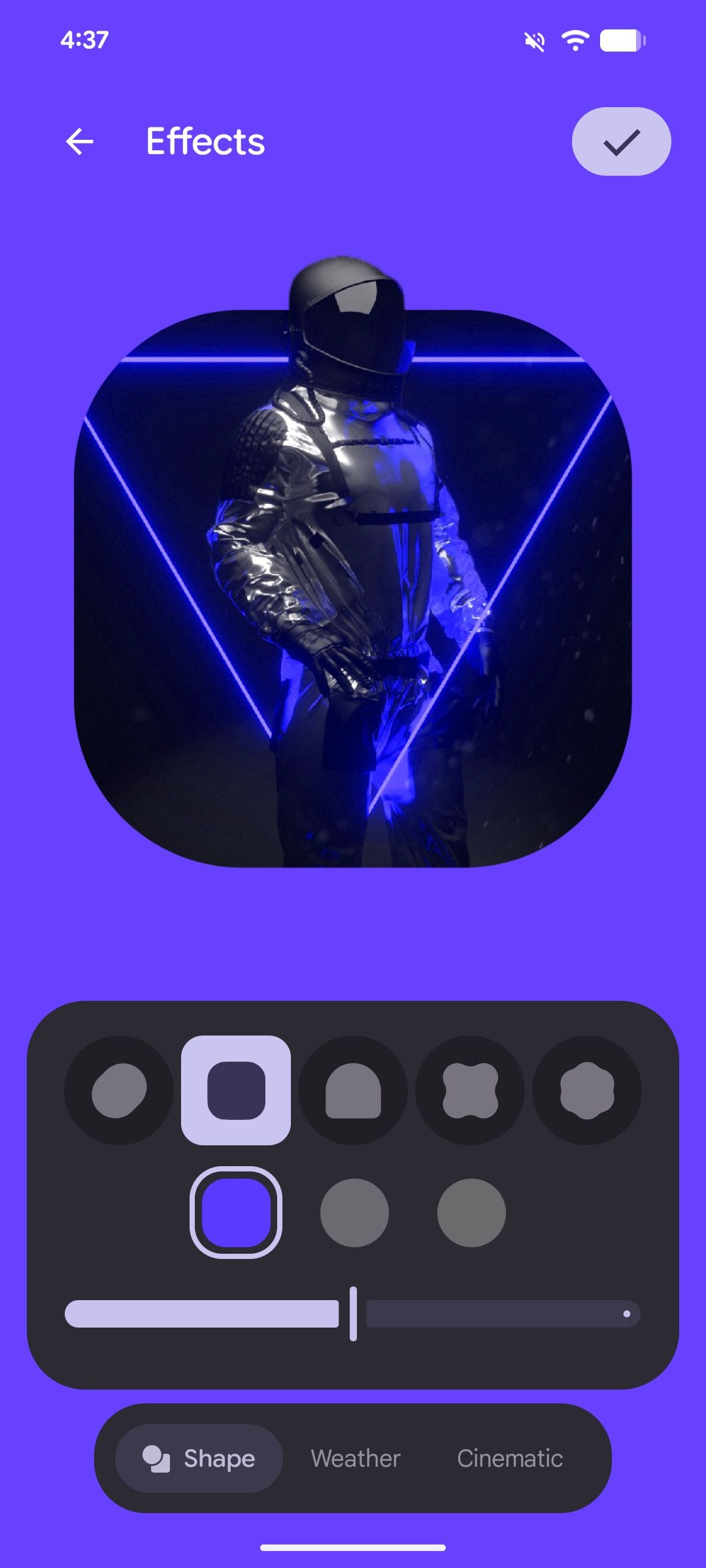Pick the last gray-green color swatch
The image size is (706, 1568).
tap(471, 1213)
